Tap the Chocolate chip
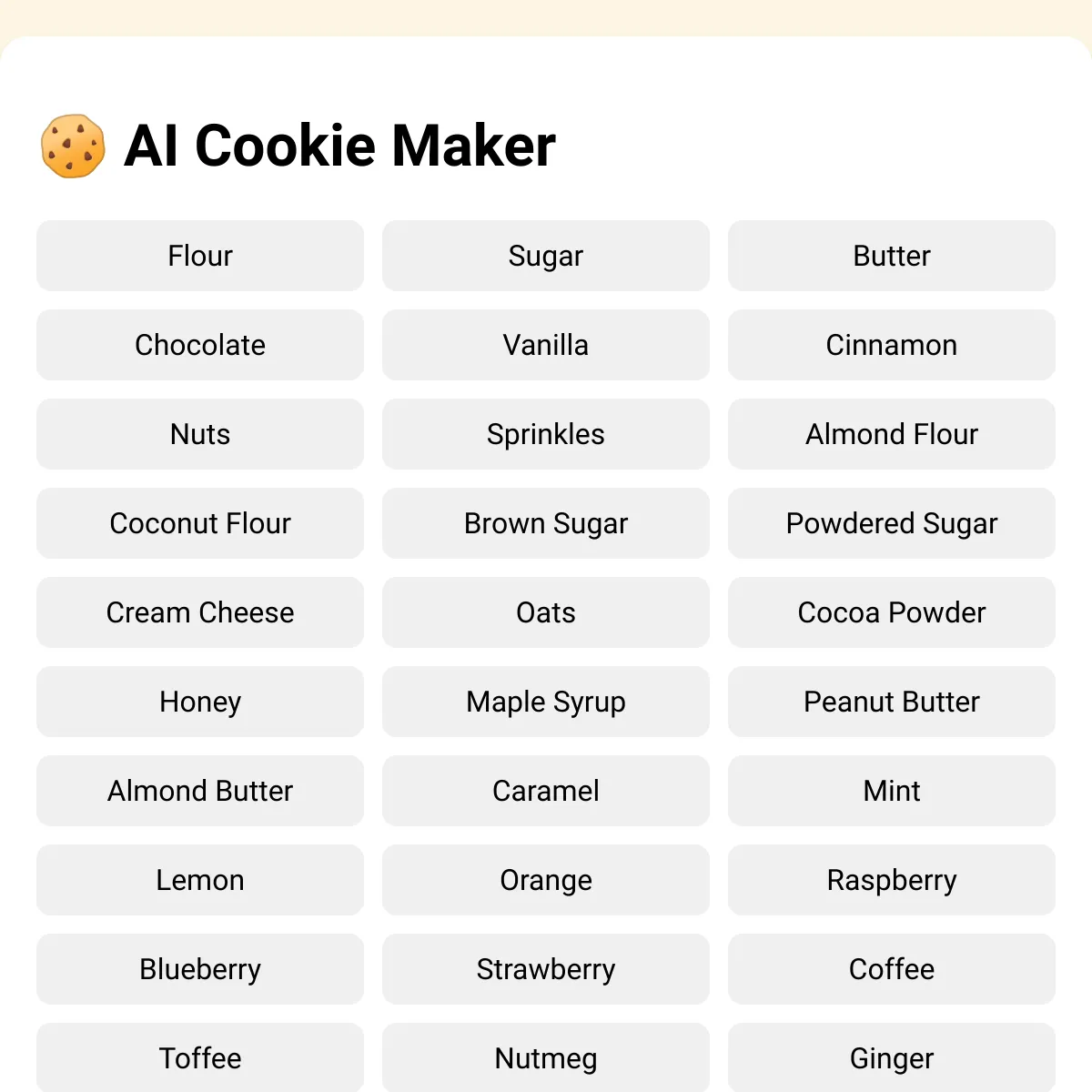The image size is (1092, 1092). 200,345
